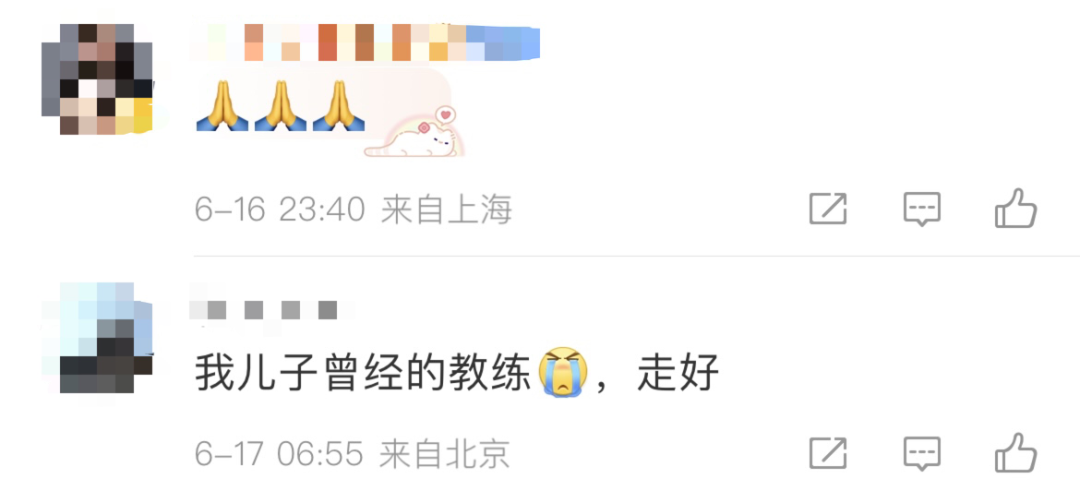Screen dimensions: 1080x491
Task: Like the comment 我儿子曾经的教练
Action: tap(1015, 453)
